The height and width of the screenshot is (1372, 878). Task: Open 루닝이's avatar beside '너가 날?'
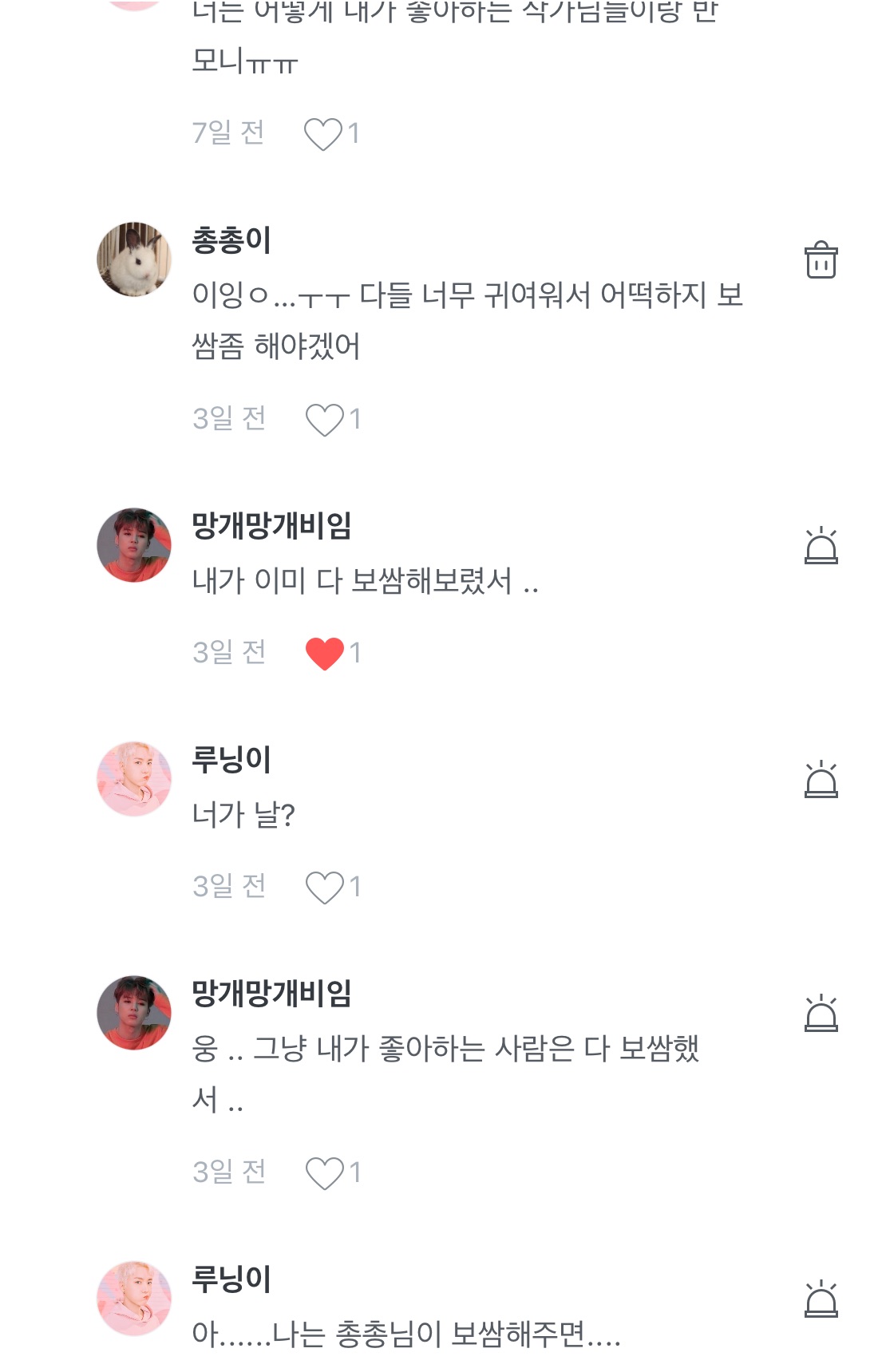pyautogui.click(x=134, y=779)
